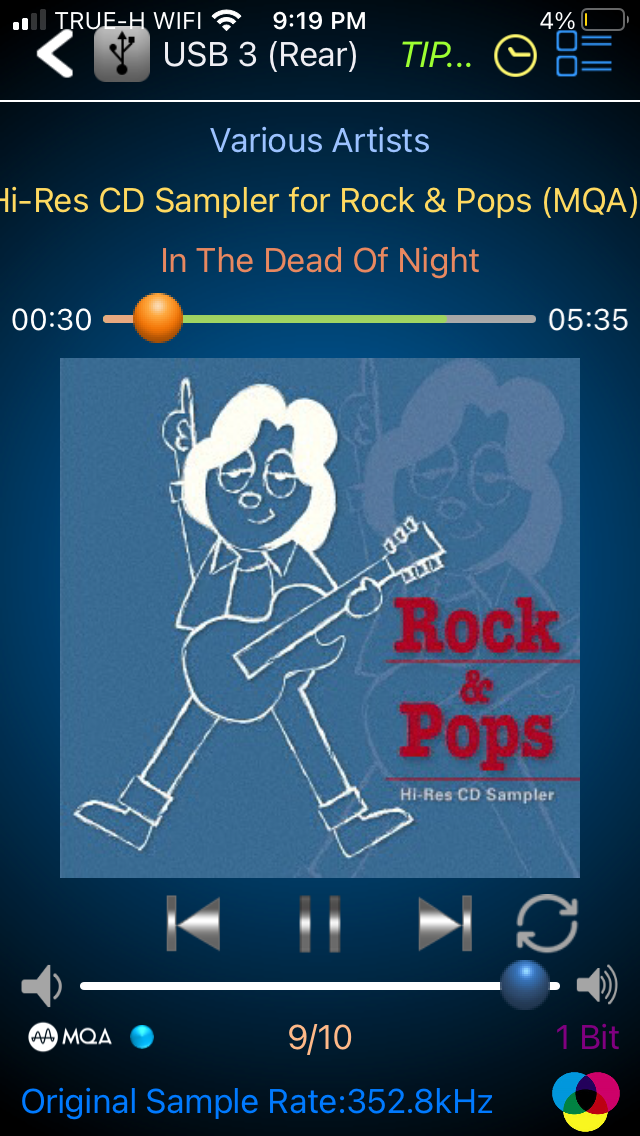Open the TIP... link
The height and width of the screenshot is (1136, 640).
(x=436, y=55)
